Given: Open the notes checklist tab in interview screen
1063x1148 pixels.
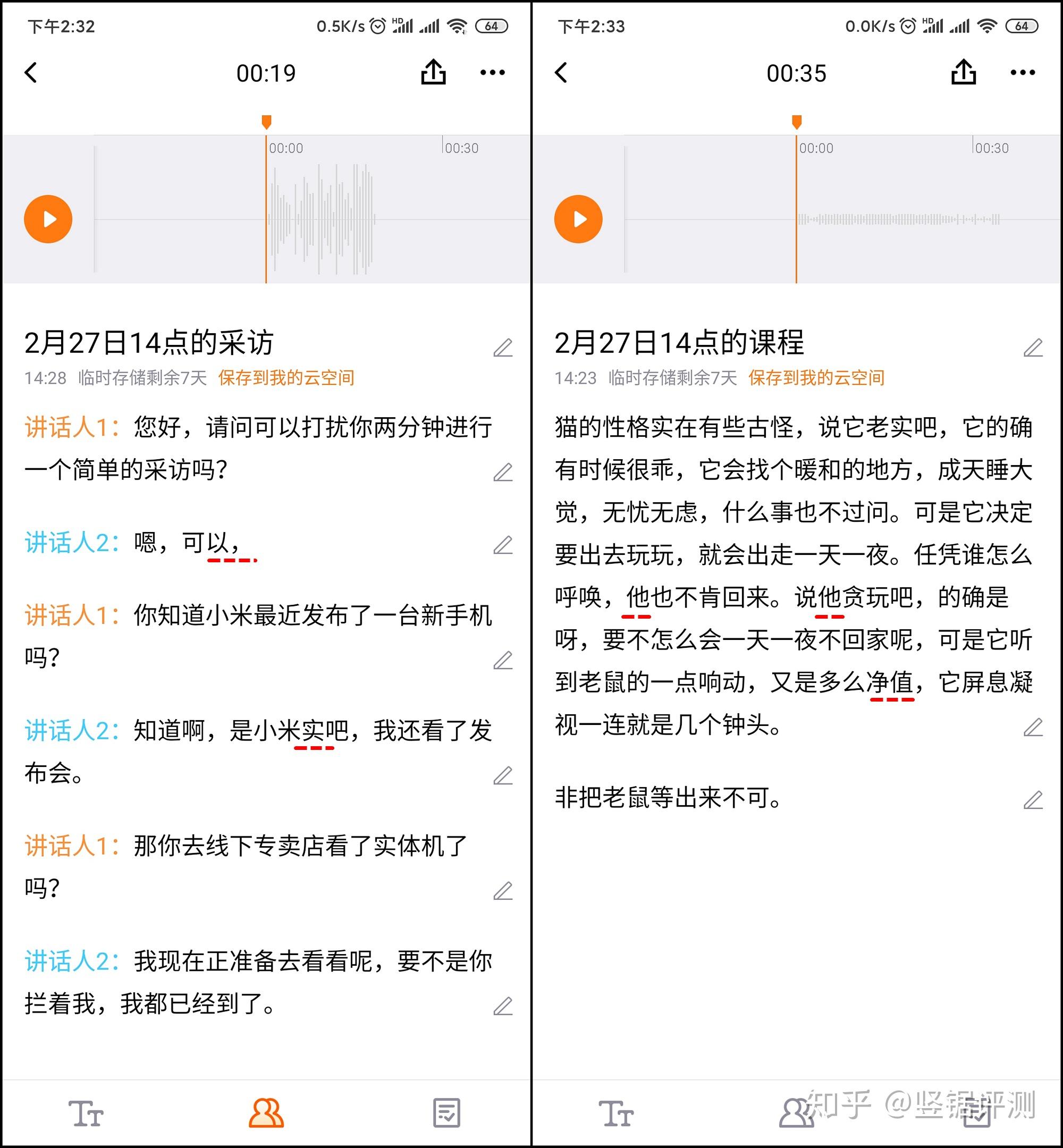Looking at the screenshot, I should pos(446,1113).
